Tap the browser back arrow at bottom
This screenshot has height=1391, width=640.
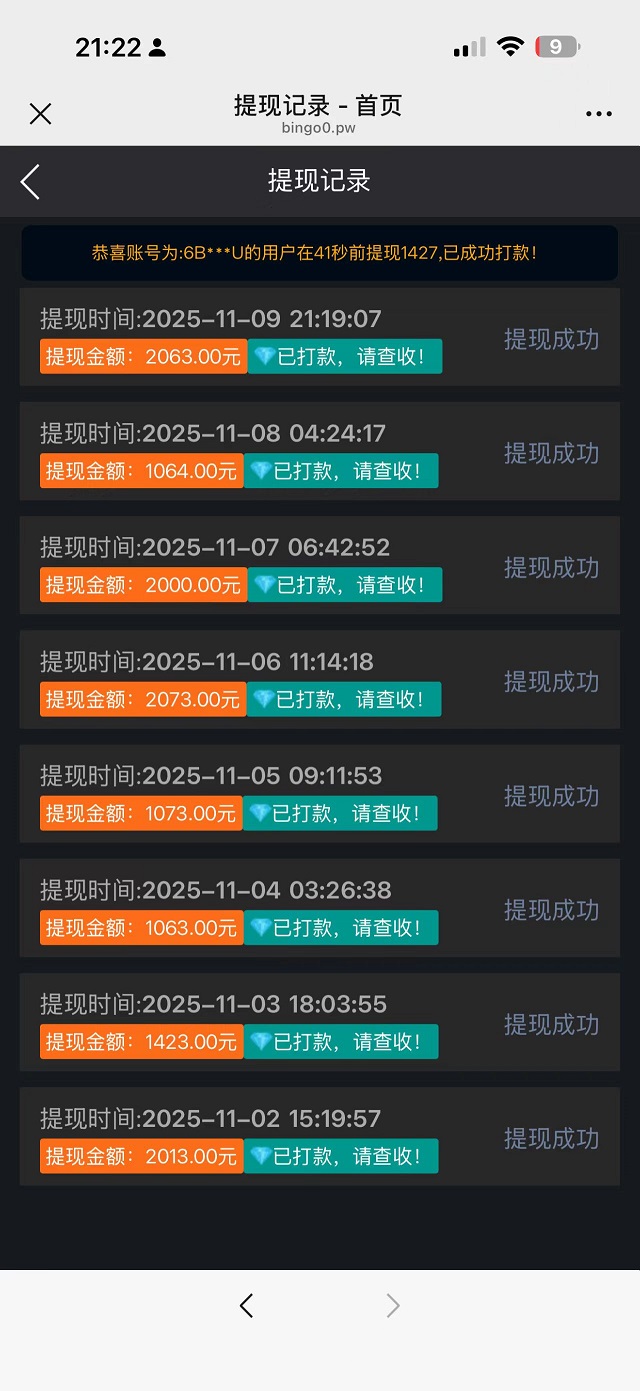tap(246, 1305)
